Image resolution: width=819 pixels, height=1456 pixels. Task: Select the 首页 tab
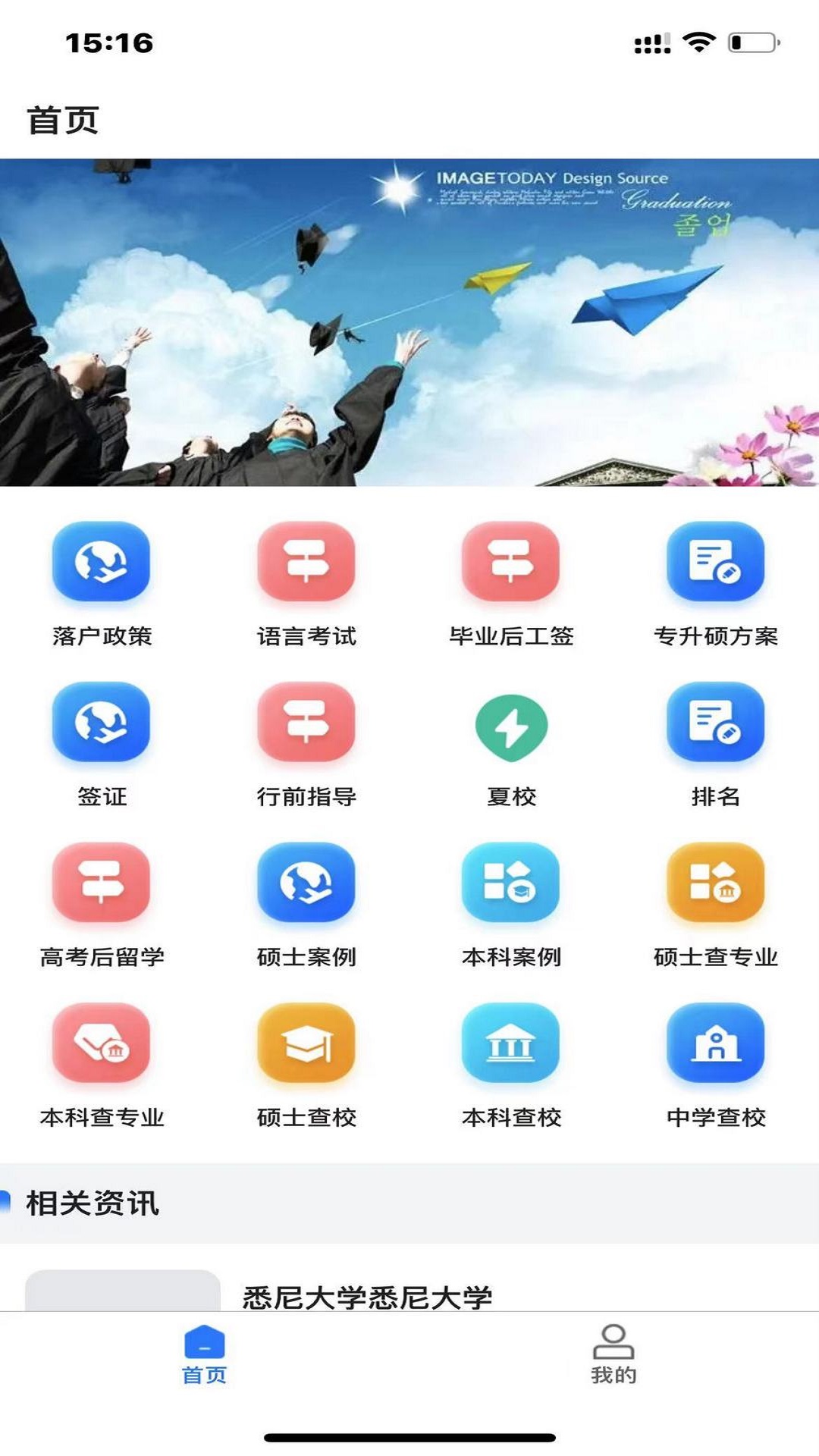pos(205,1354)
